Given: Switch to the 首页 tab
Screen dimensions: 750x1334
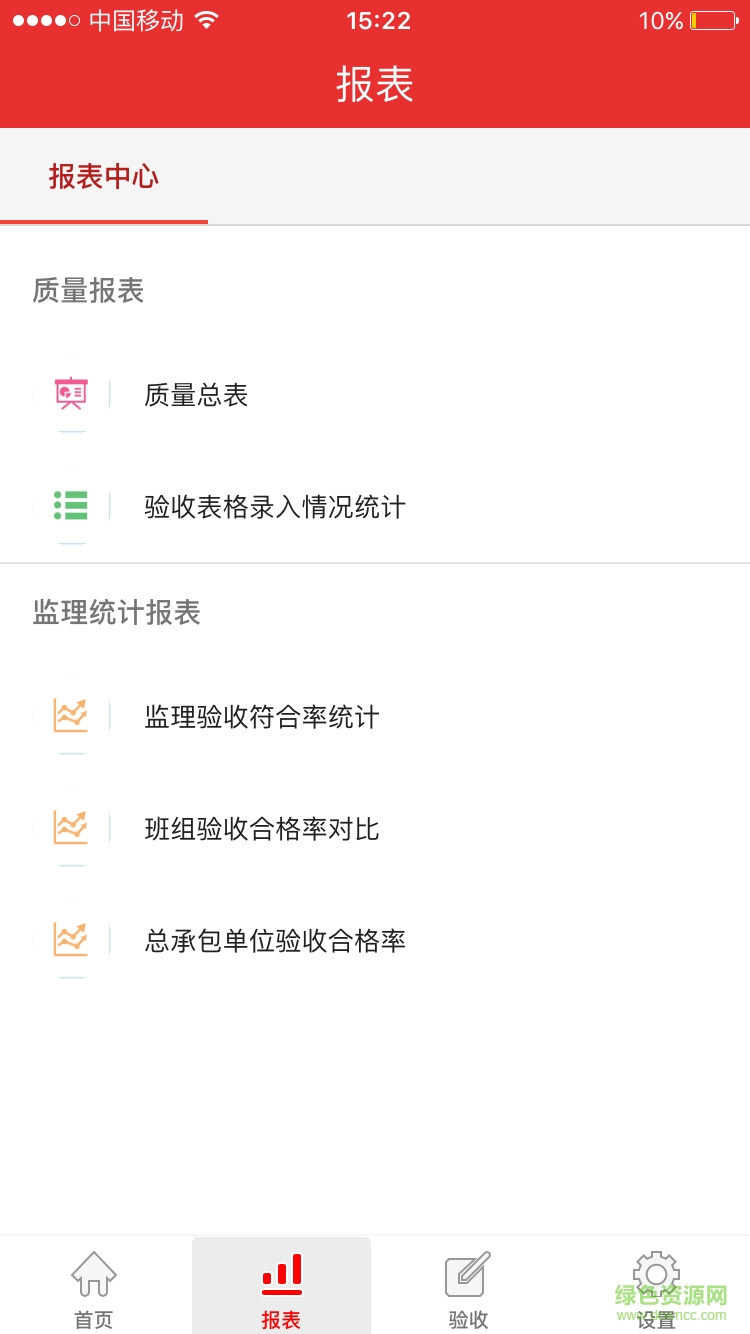Looking at the screenshot, I should click(x=93, y=1285).
